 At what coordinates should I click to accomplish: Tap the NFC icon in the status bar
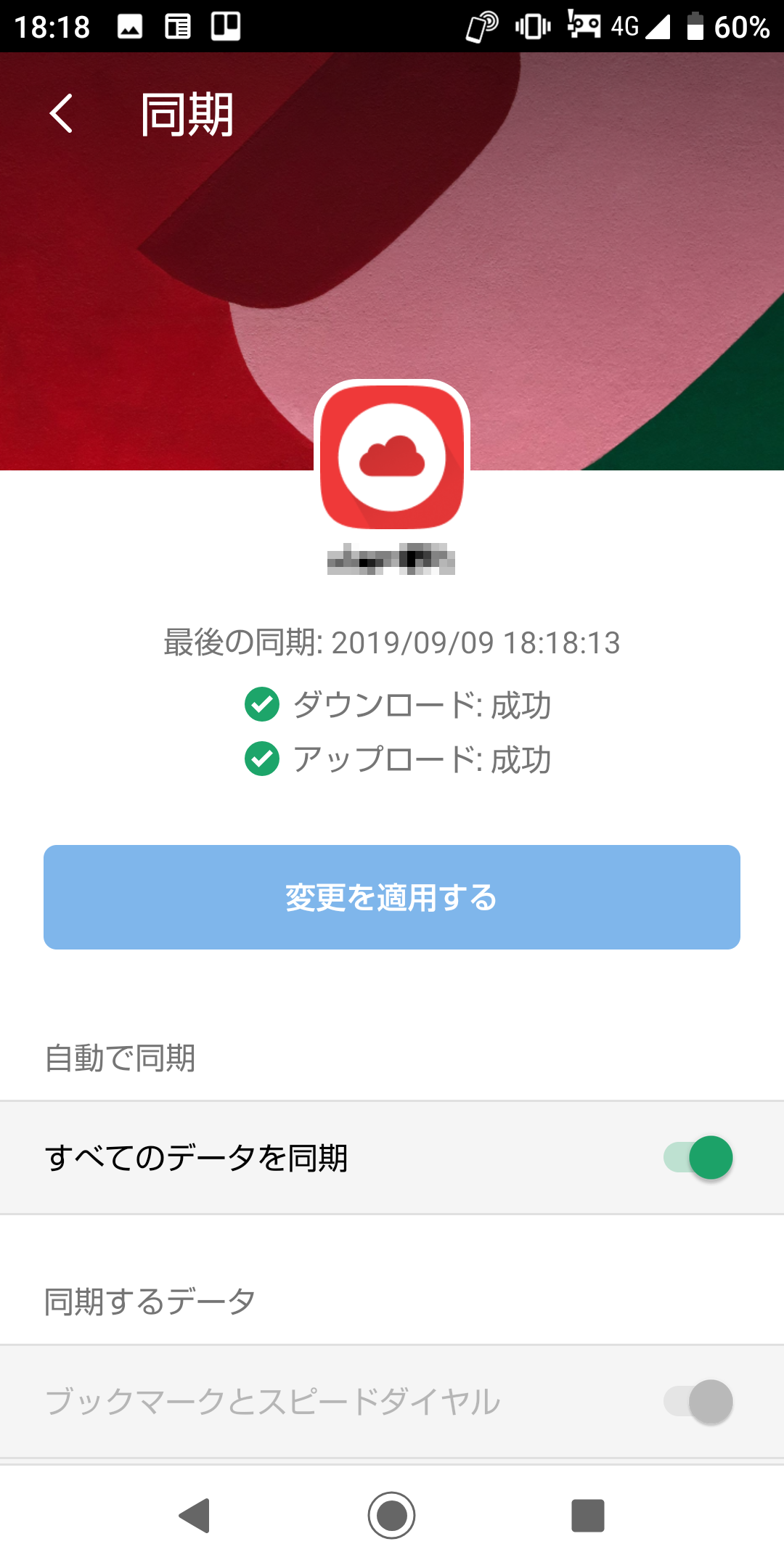481,26
